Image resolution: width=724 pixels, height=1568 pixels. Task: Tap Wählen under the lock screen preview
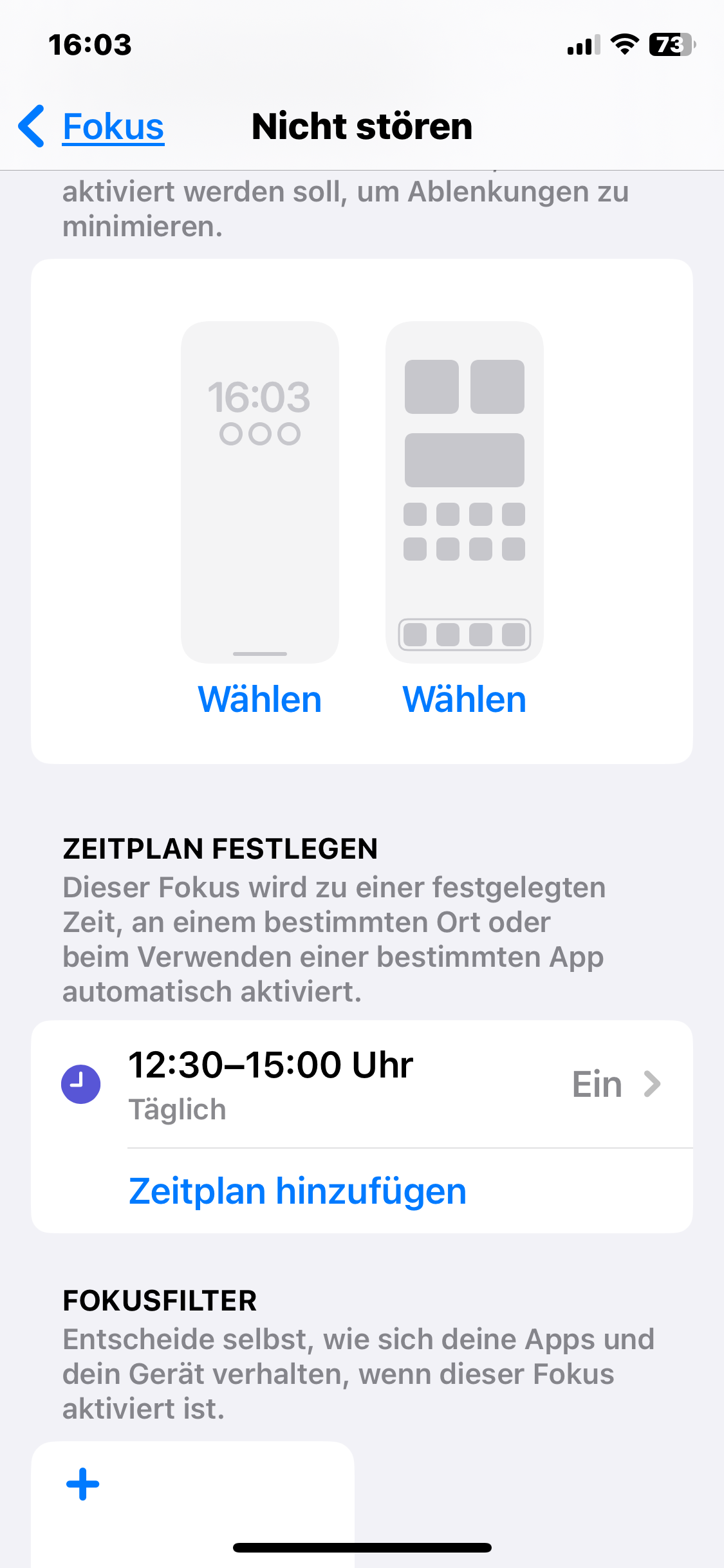point(259,699)
